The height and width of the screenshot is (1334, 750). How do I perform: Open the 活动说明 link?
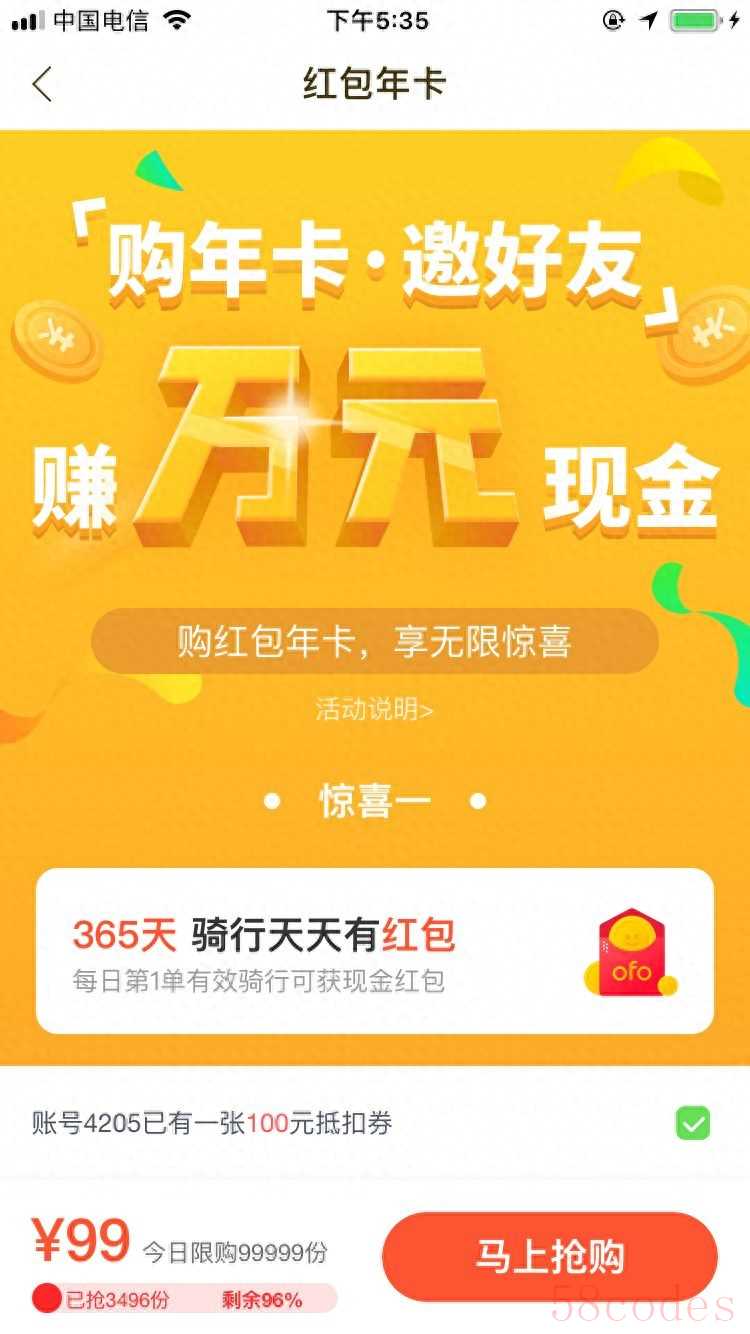tap(375, 710)
